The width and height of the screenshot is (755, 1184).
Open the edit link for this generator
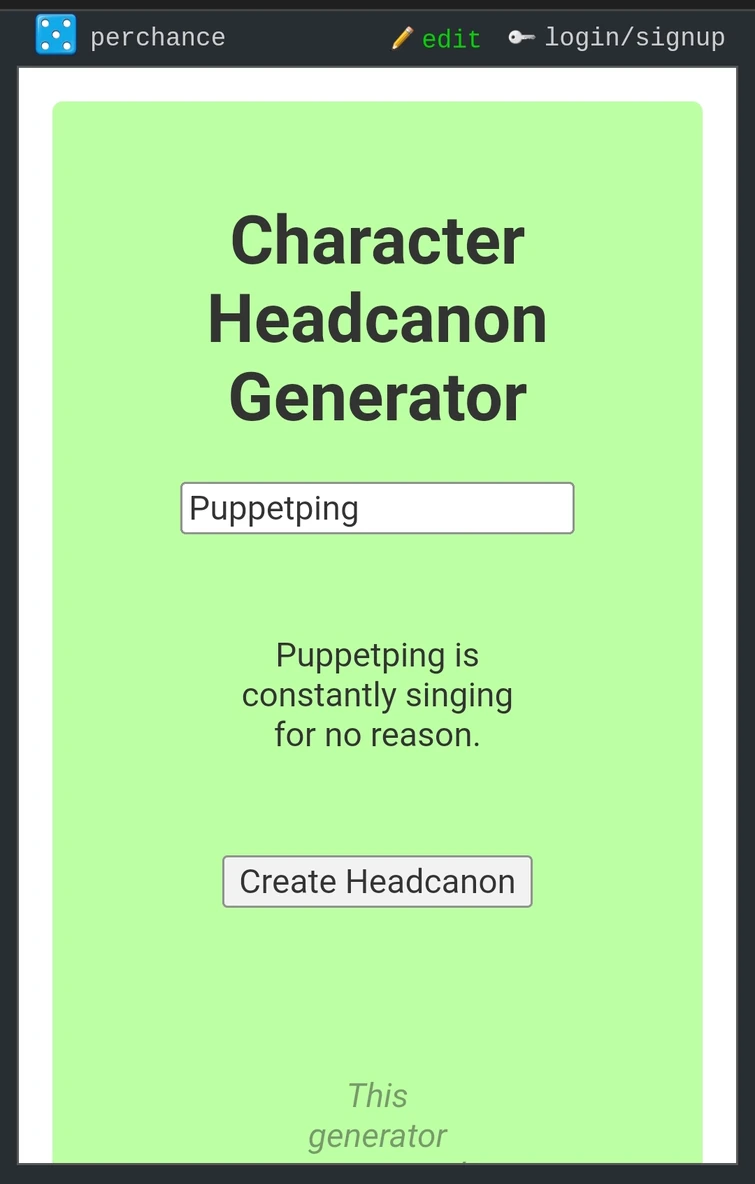450,39
